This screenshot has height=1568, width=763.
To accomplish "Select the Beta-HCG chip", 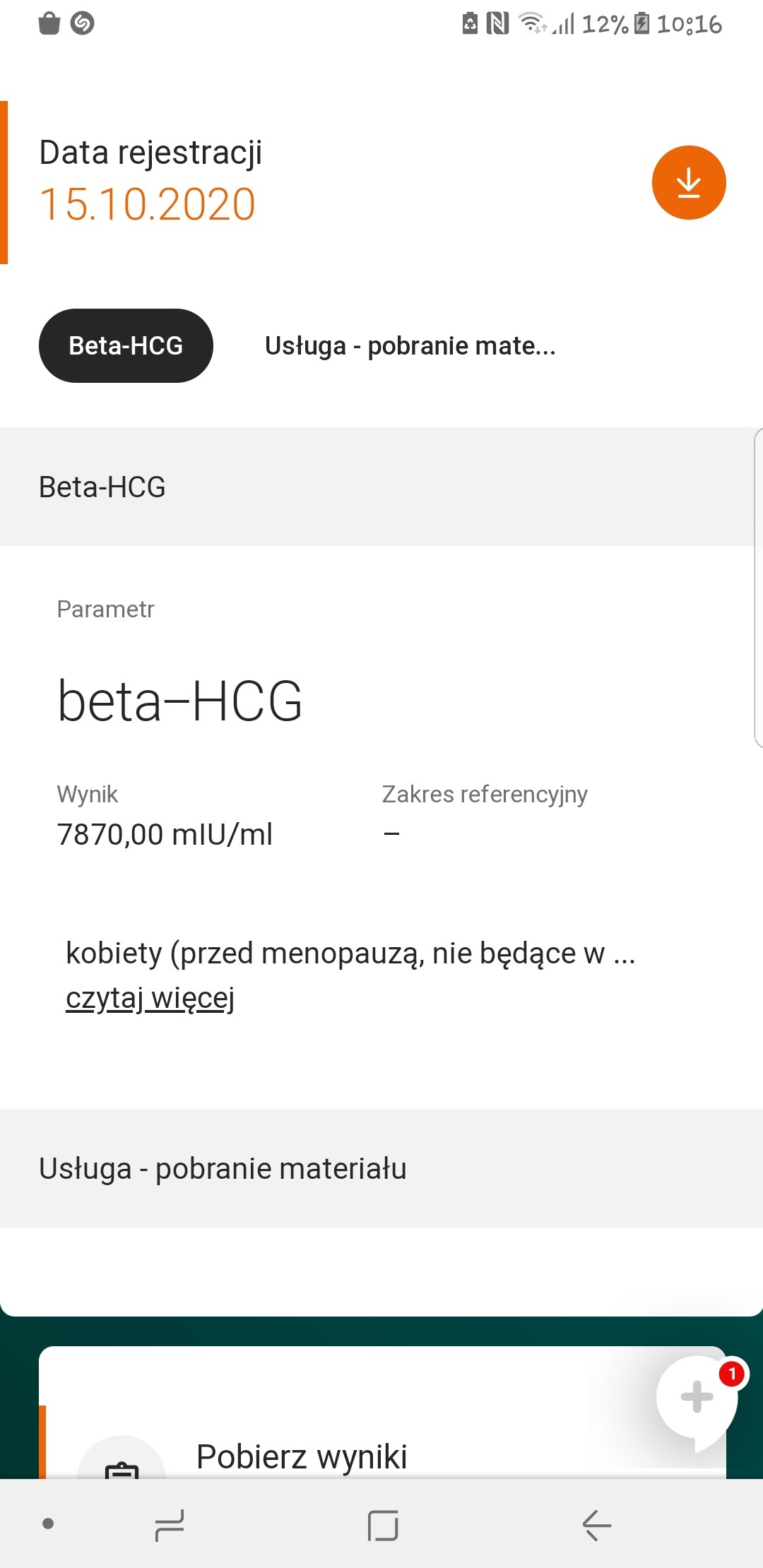I will (126, 346).
